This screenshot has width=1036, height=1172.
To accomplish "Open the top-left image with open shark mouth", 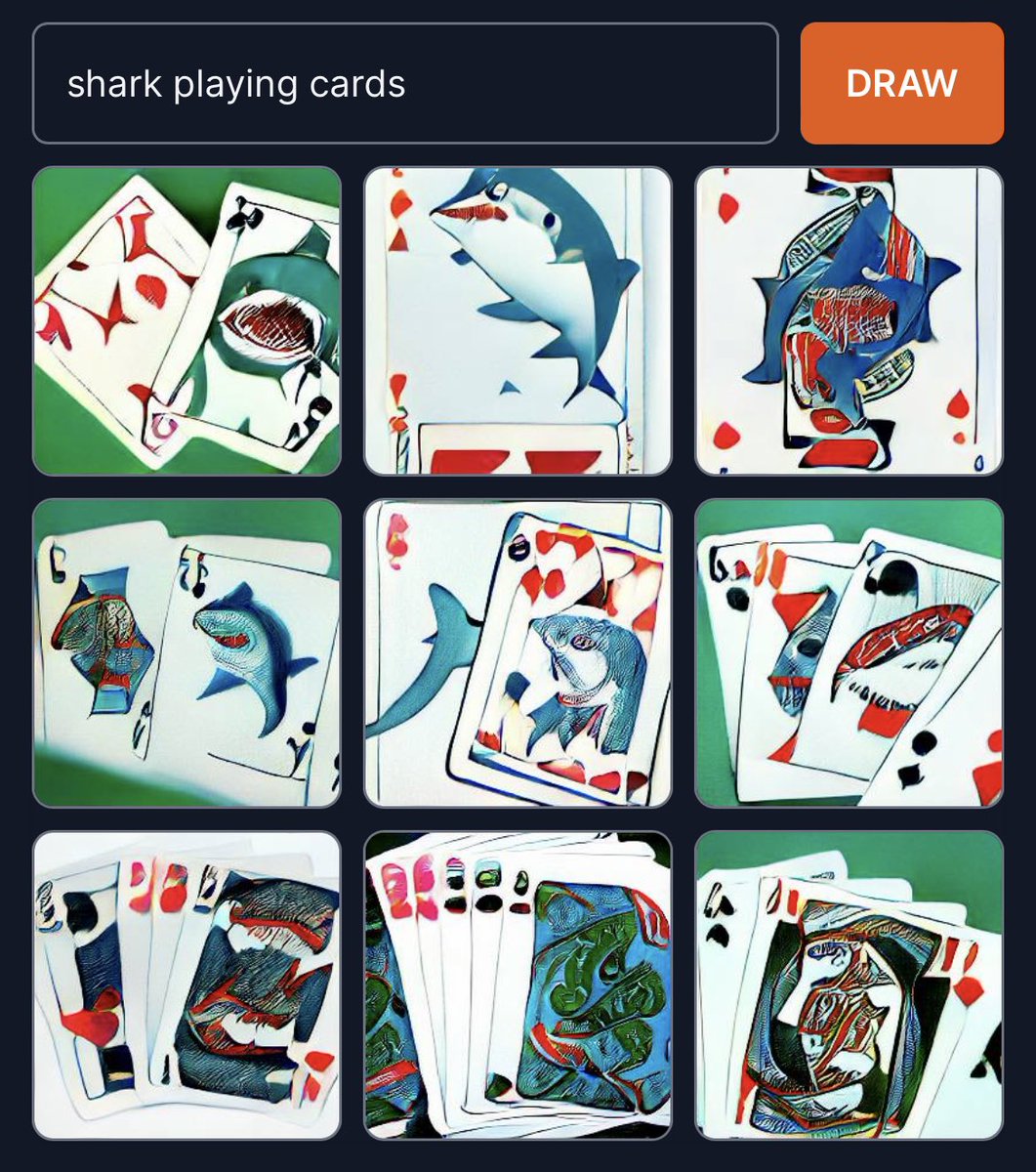I will (x=186, y=320).
